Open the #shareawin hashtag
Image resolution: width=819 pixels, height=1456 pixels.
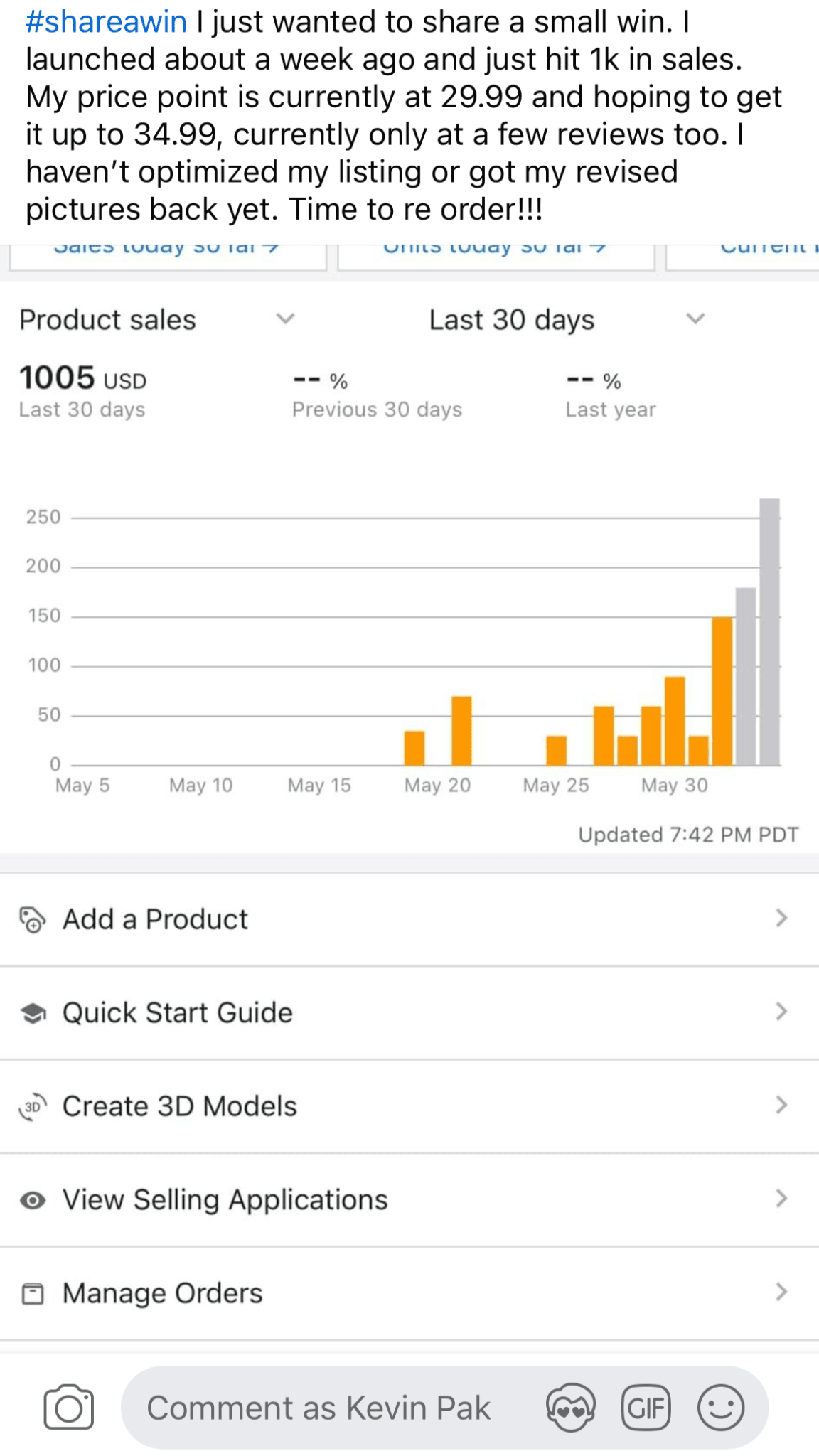tap(106, 23)
